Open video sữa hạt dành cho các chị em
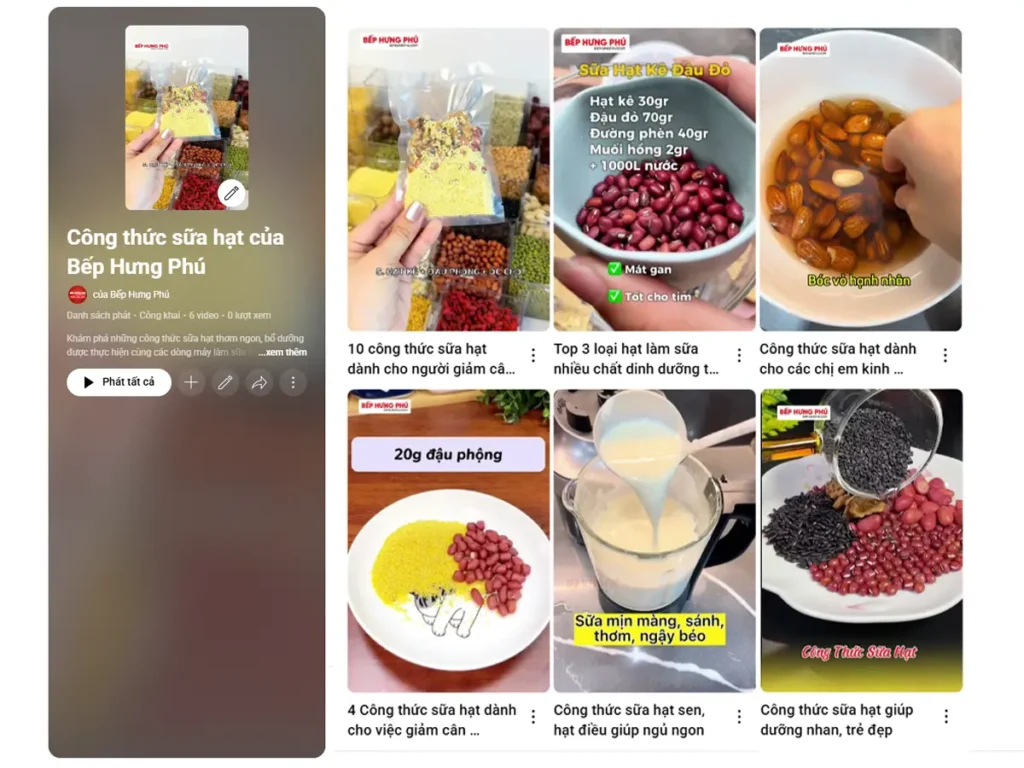 coord(860,180)
